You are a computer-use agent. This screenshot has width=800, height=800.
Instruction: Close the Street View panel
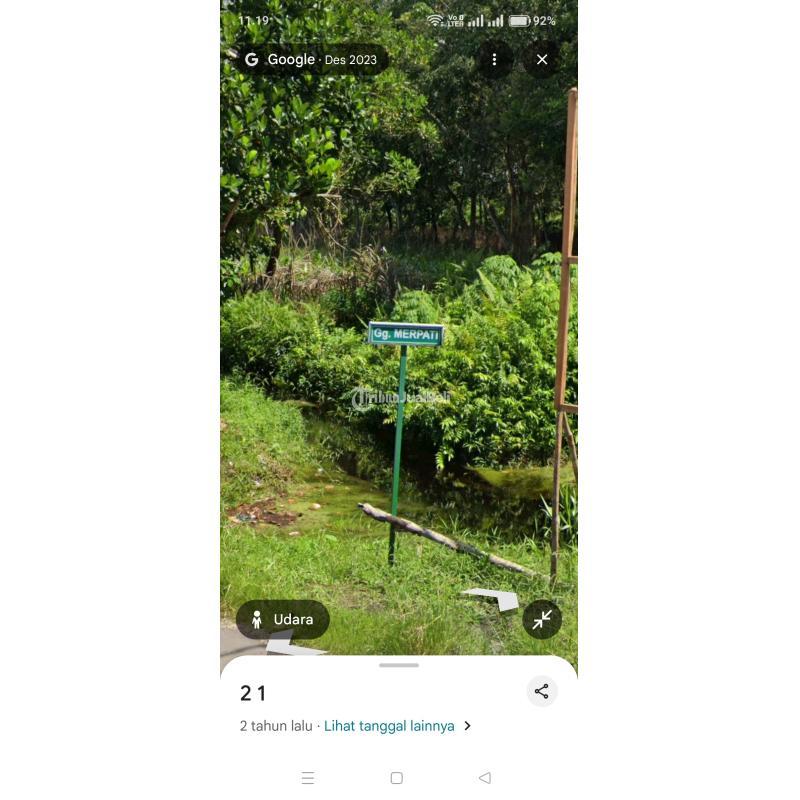(x=542, y=60)
